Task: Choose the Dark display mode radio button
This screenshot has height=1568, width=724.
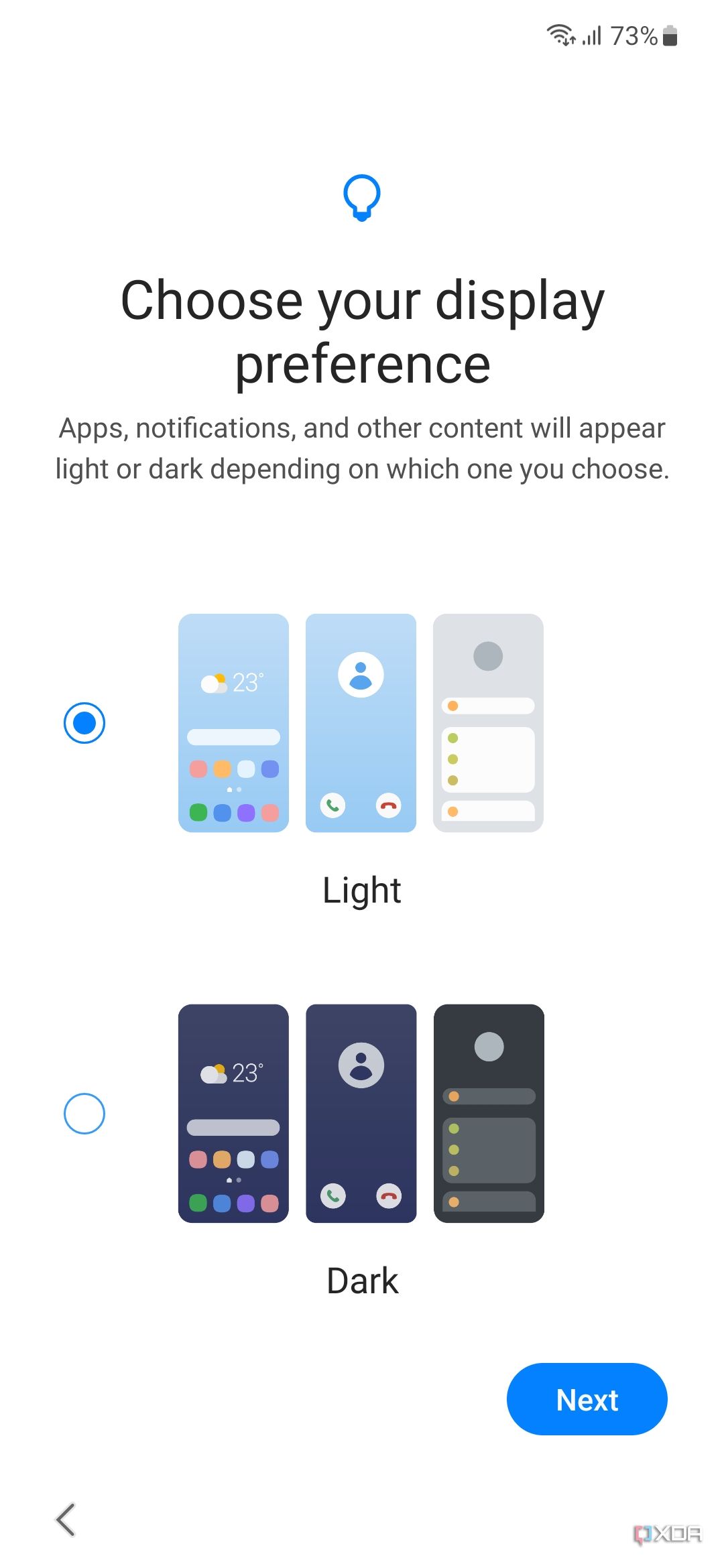Action: (84, 1114)
